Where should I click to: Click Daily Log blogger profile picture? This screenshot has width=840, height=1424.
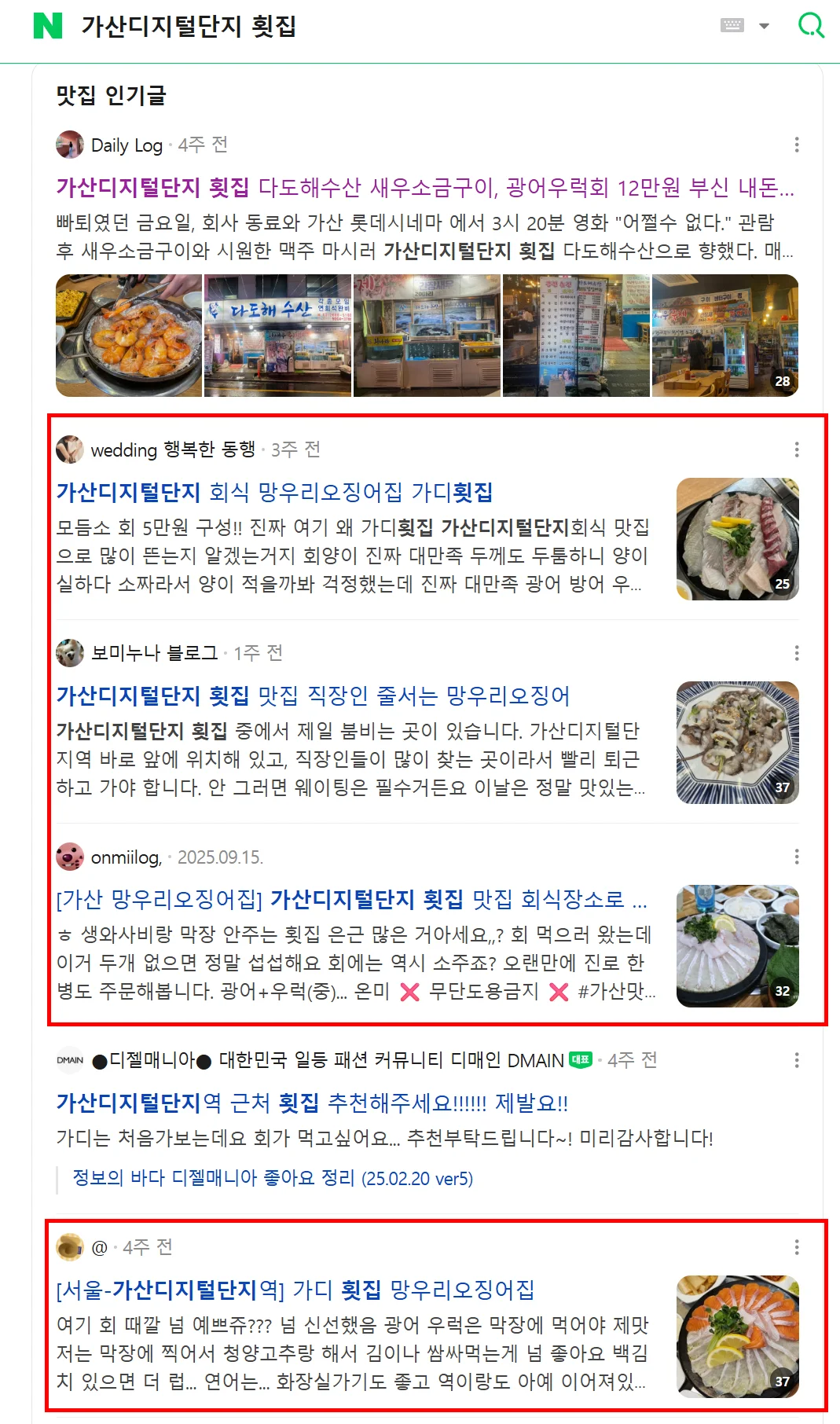click(x=69, y=144)
